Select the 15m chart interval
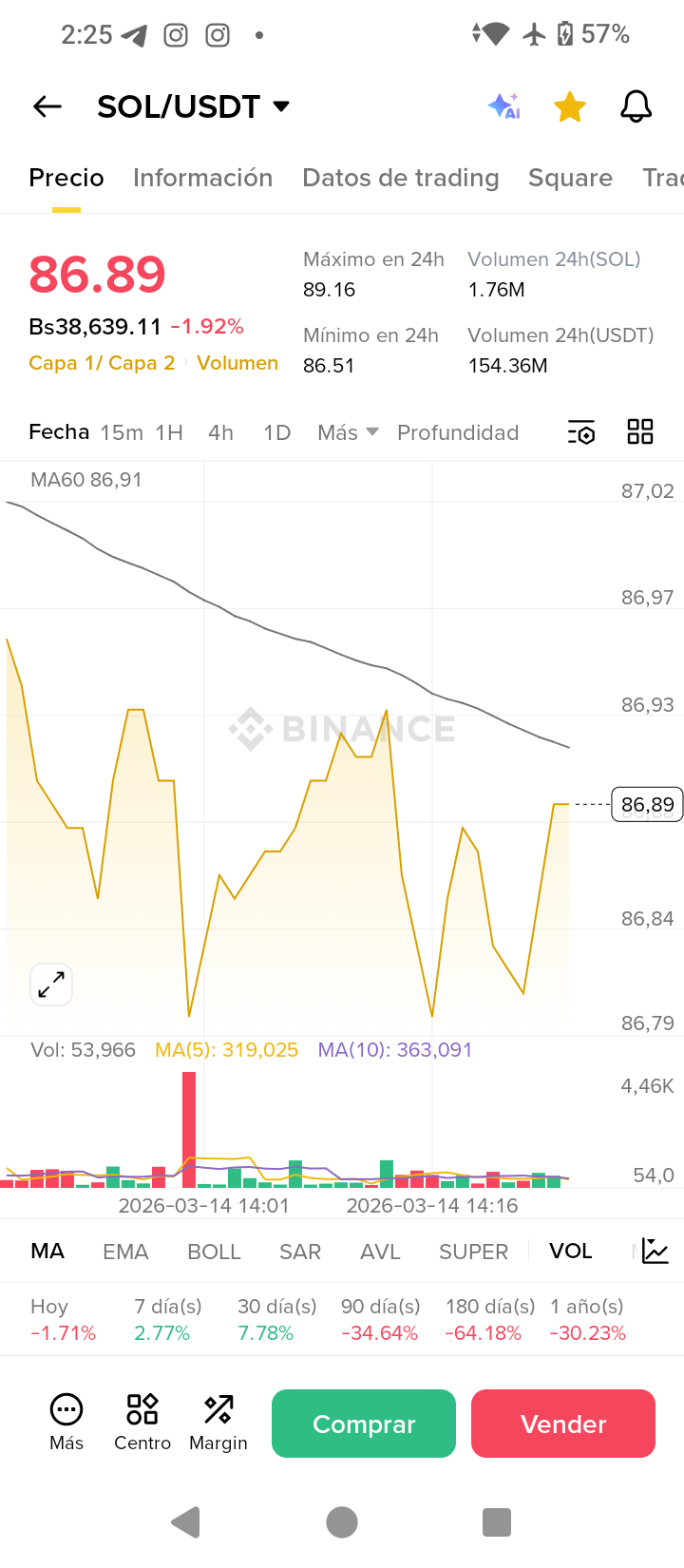Screen dimensions: 684x1568 click(x=122, y=432)
